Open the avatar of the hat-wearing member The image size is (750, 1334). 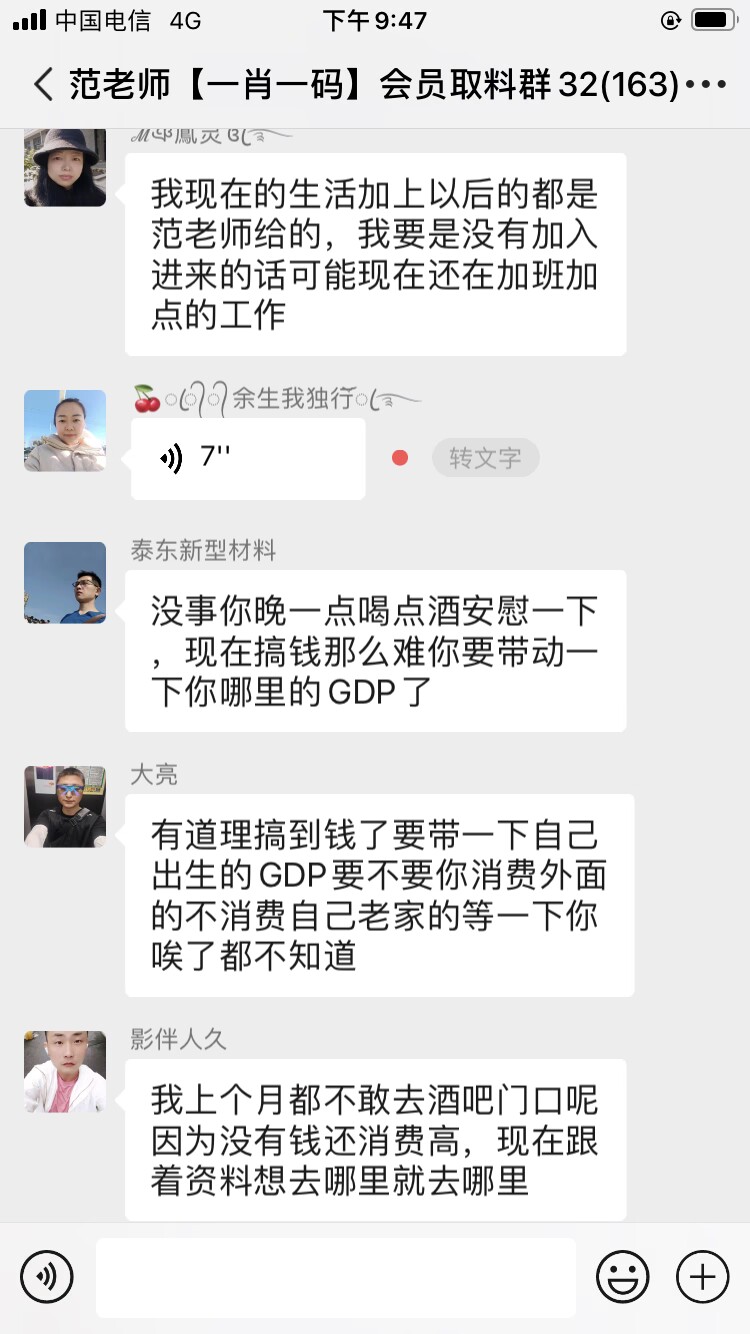pos(65,167)
